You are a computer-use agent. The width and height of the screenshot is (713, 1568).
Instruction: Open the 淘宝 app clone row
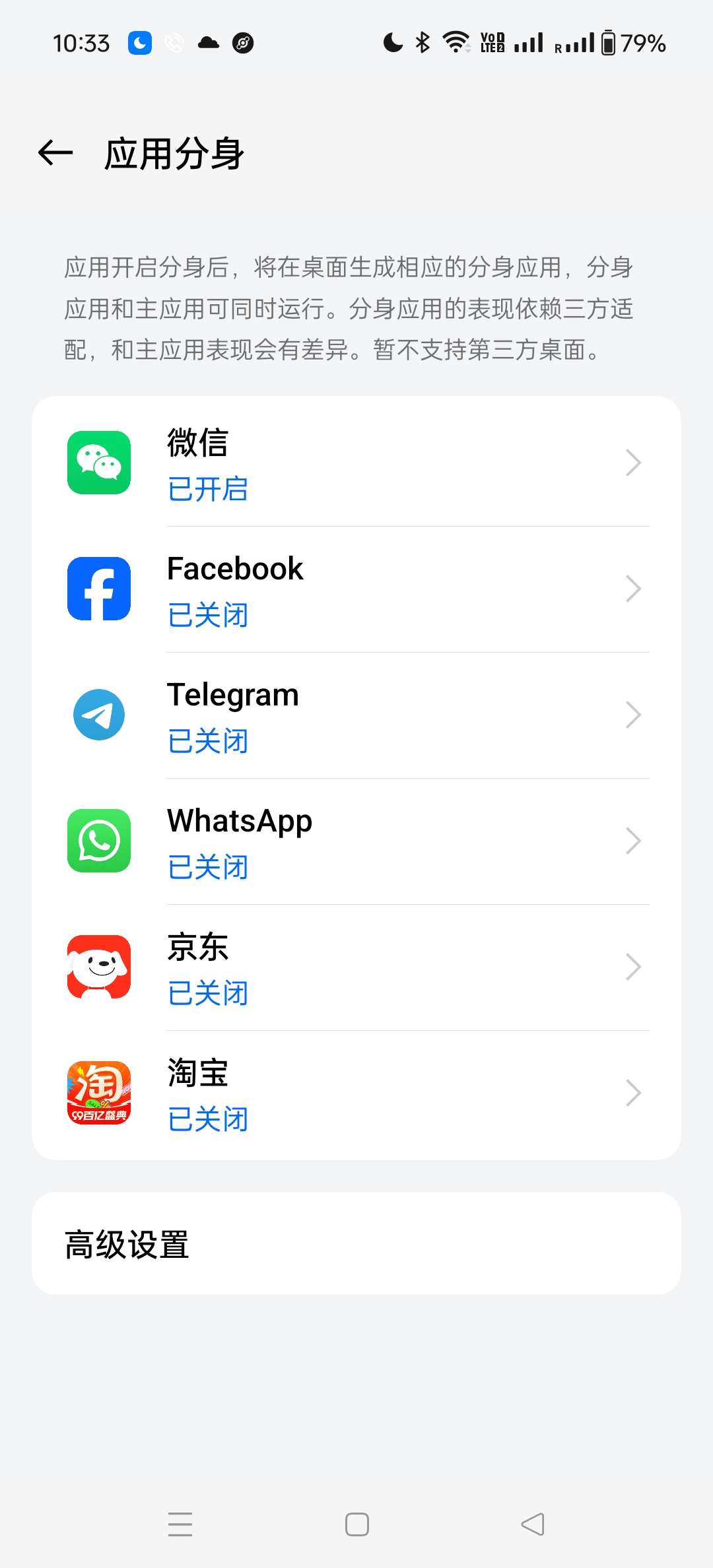pyautogui.click(x=356, y=1093)
